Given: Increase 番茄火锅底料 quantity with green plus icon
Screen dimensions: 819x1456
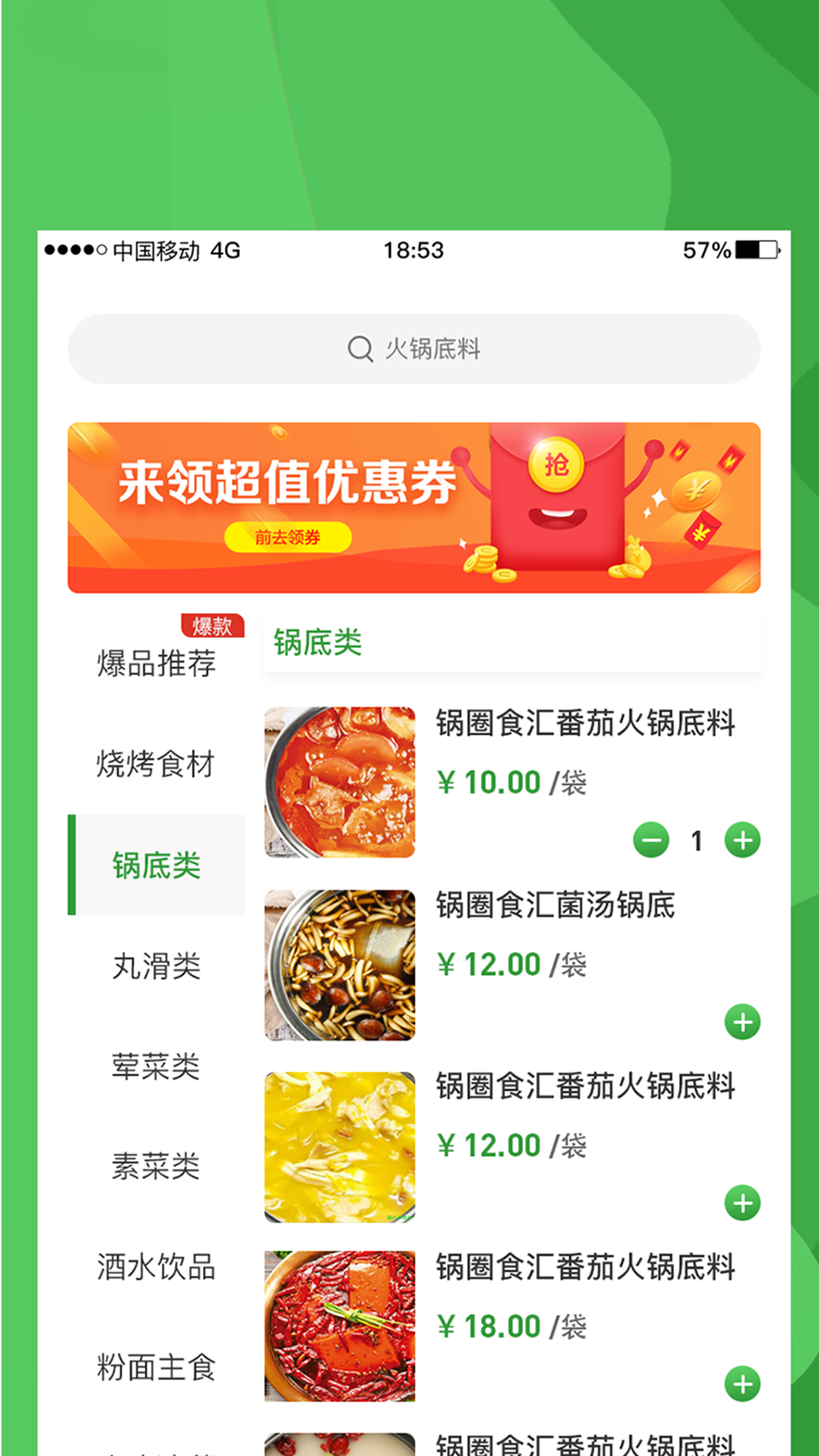Looking at the screenshot, I should (x=742, y=840).
